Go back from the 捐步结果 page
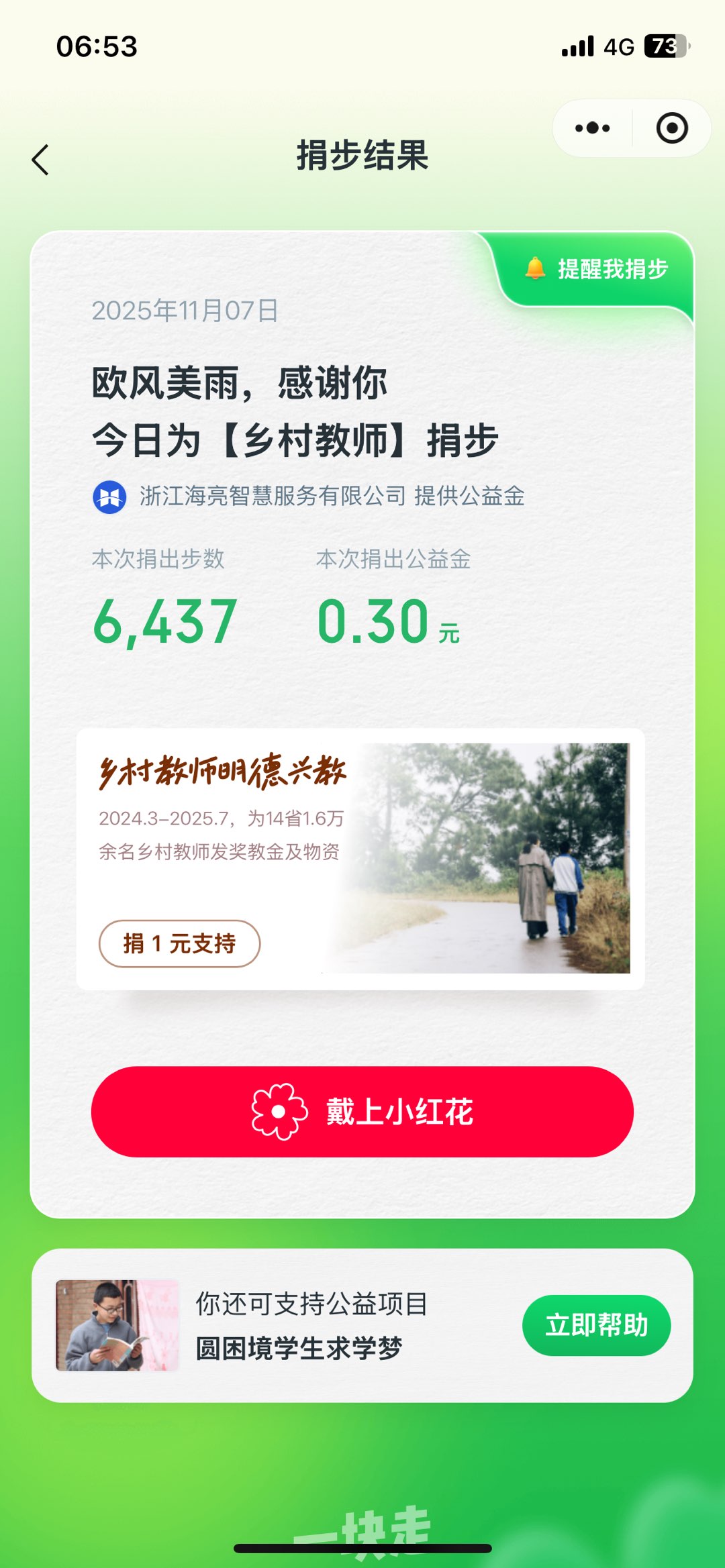Viewport: 725px width, 1568px height. click(40, 160)
